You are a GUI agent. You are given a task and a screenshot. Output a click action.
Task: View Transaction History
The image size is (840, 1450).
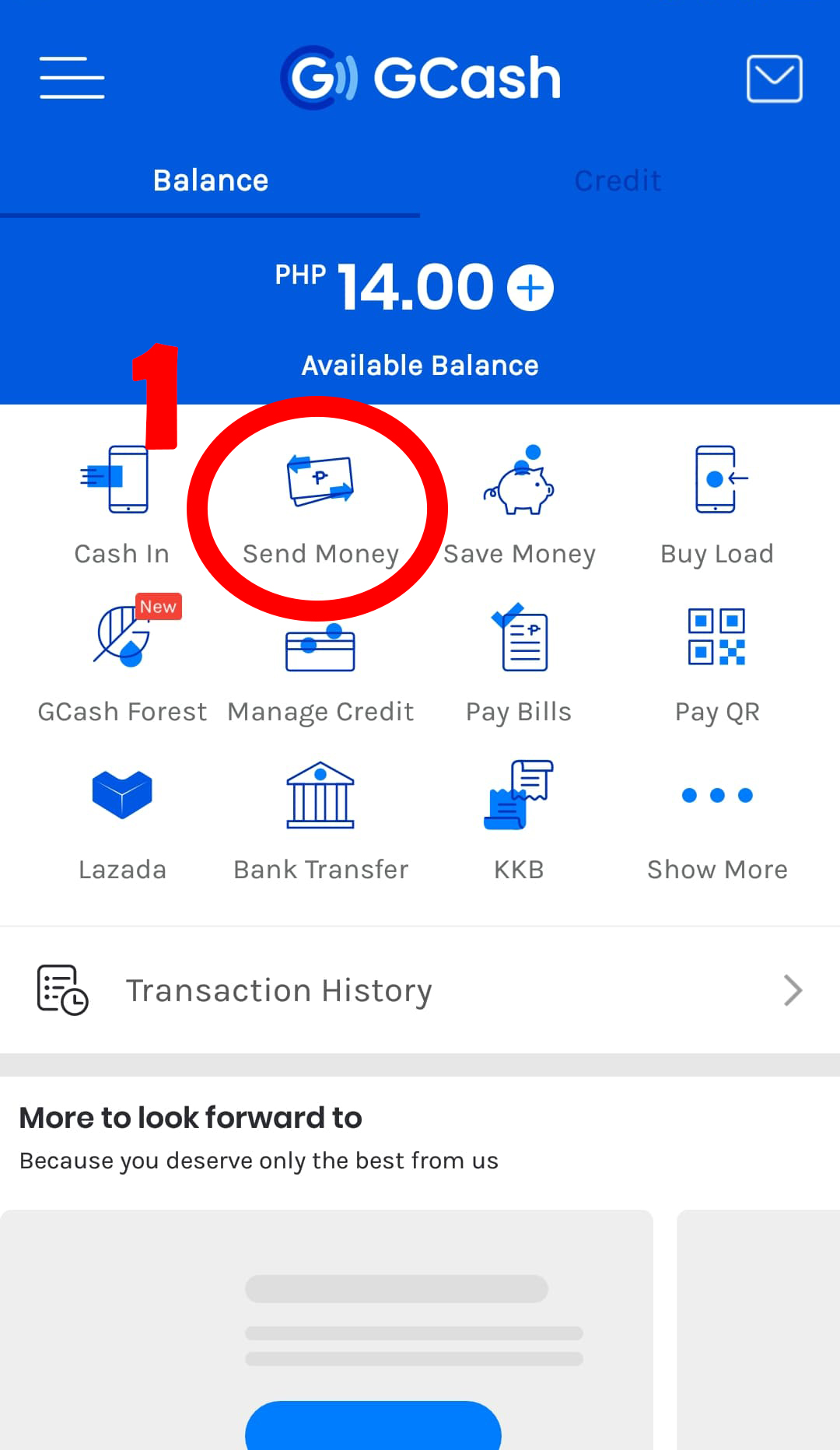(x=420, y=990)
